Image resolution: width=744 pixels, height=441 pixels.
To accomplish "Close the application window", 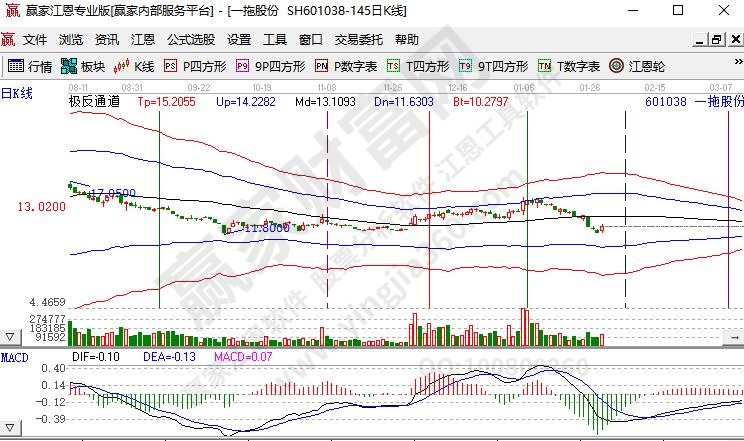I will click(725, 12).
